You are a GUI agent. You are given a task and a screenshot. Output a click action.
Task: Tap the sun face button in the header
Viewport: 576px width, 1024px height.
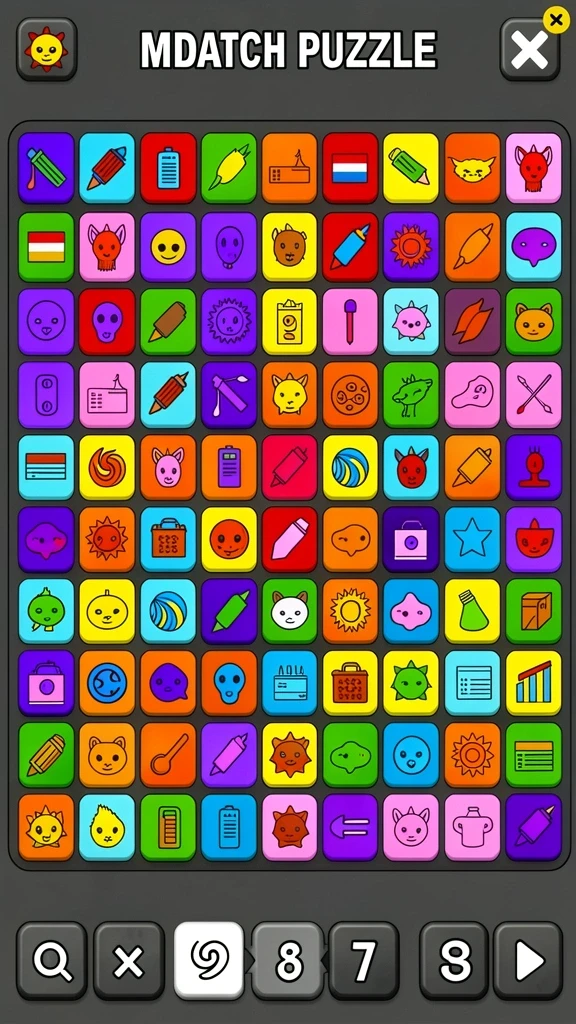[x=46, y=50]
